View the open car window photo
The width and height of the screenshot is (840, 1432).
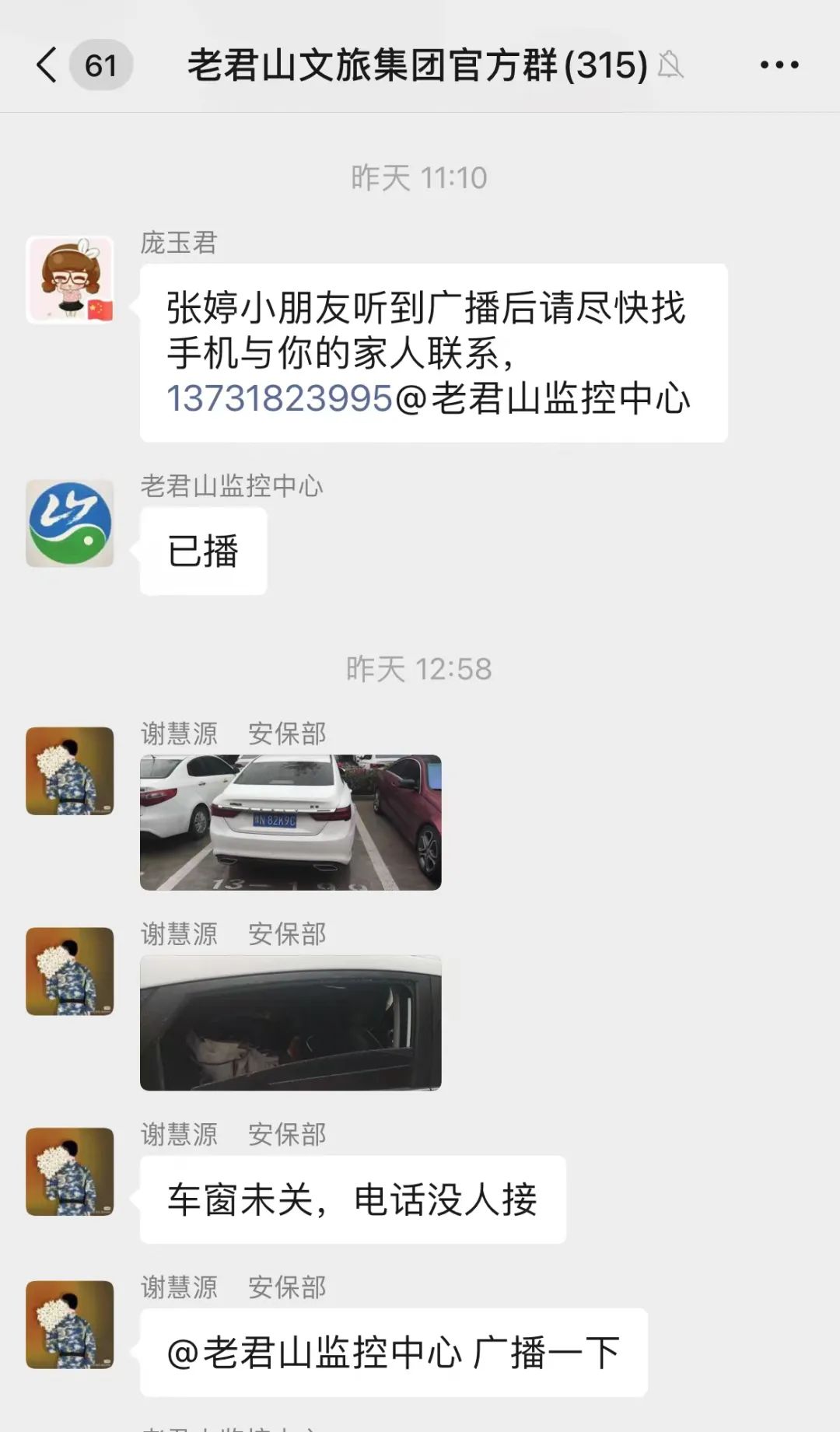[x=291, y=1023]
